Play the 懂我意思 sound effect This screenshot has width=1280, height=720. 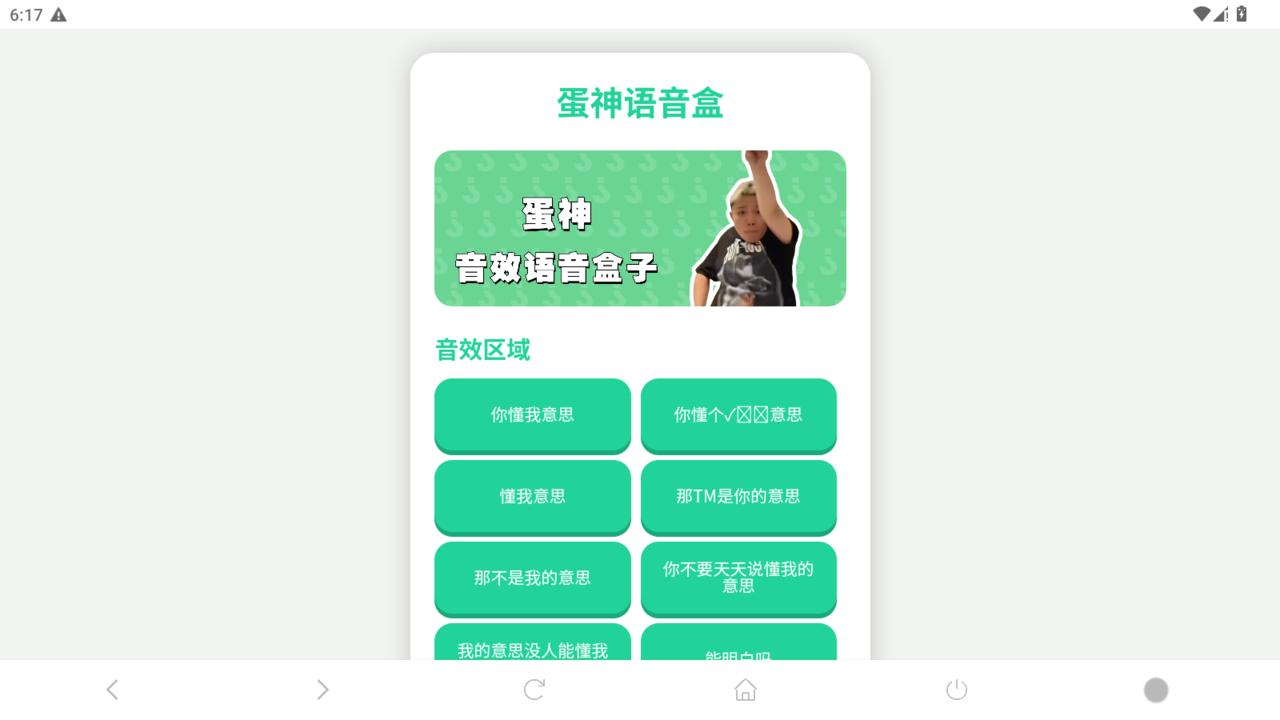coord(532,496)
